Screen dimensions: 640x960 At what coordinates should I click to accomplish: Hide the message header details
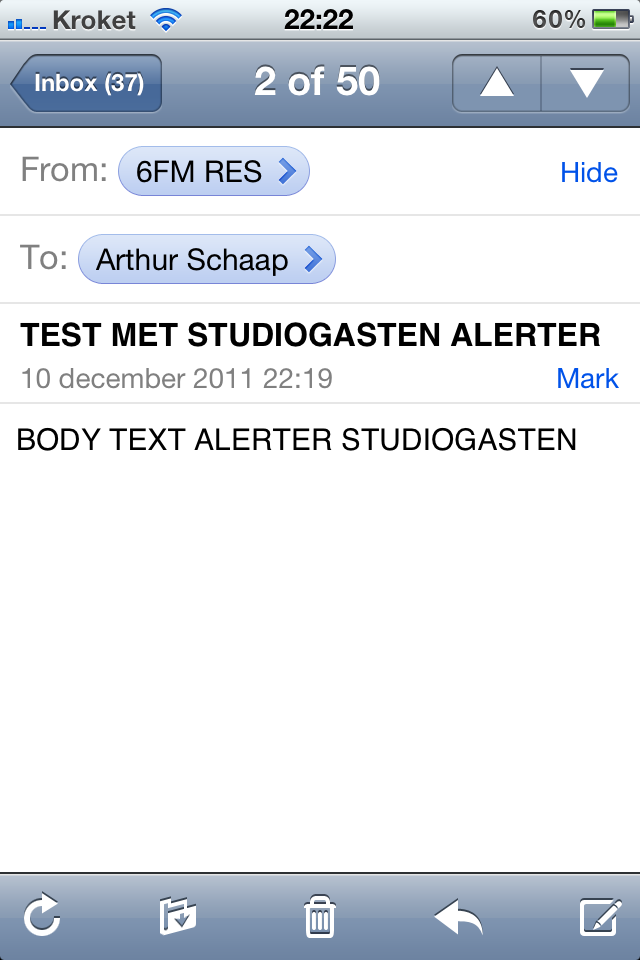[589, 173]
